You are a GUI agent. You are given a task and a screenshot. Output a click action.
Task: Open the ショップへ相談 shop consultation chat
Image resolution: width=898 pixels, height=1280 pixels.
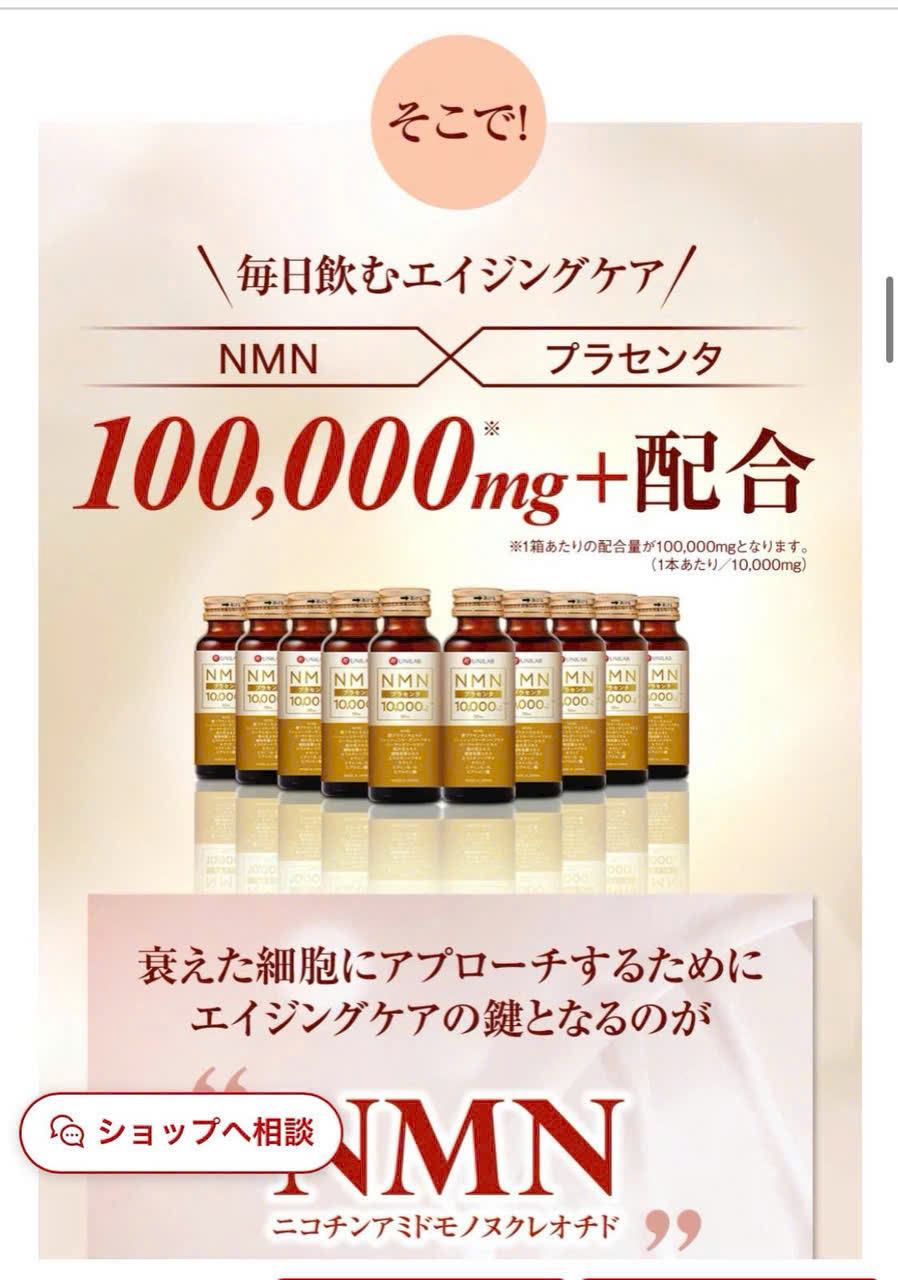point(181,1132)
